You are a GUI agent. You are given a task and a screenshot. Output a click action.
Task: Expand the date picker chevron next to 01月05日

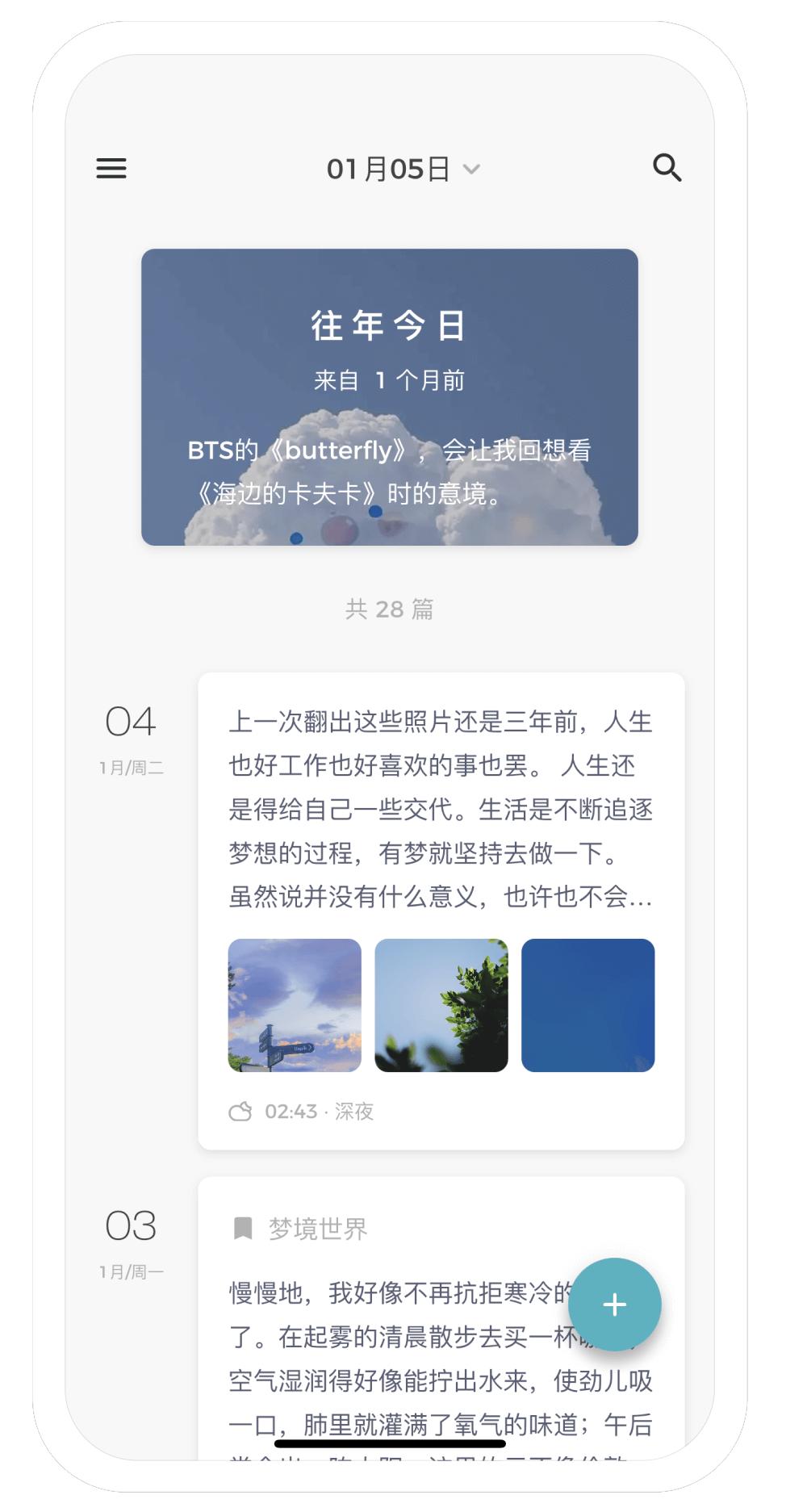point(471,170)
